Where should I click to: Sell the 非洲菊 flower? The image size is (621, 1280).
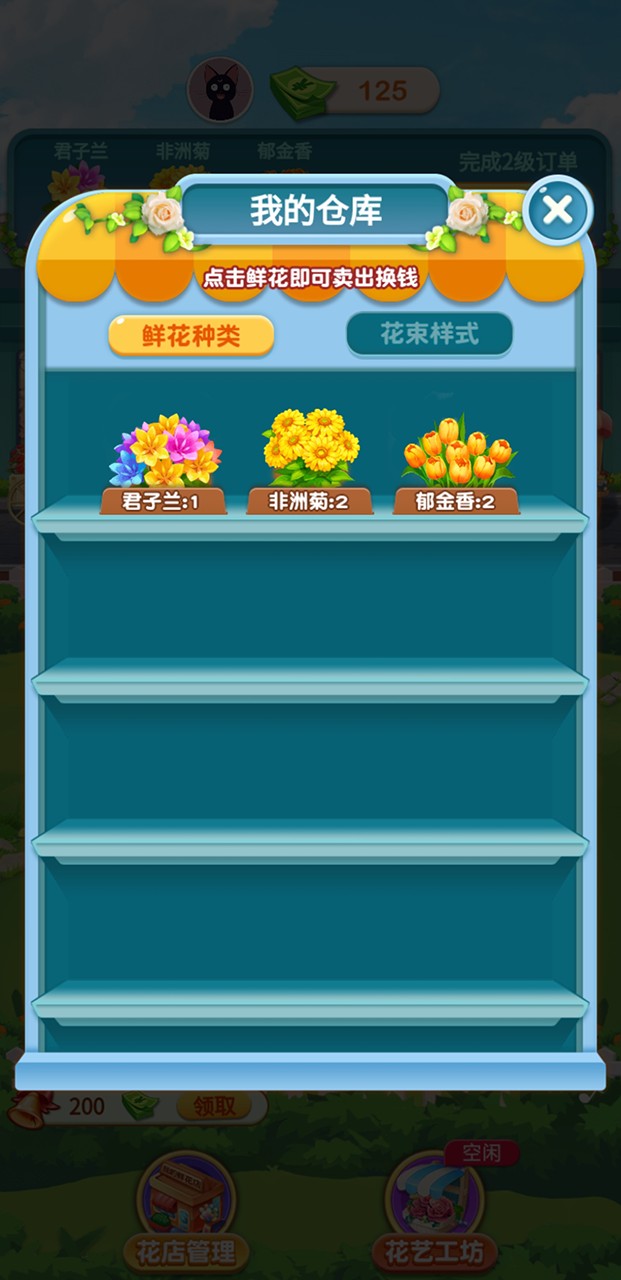pyautogui.click(x=310, y=450)
